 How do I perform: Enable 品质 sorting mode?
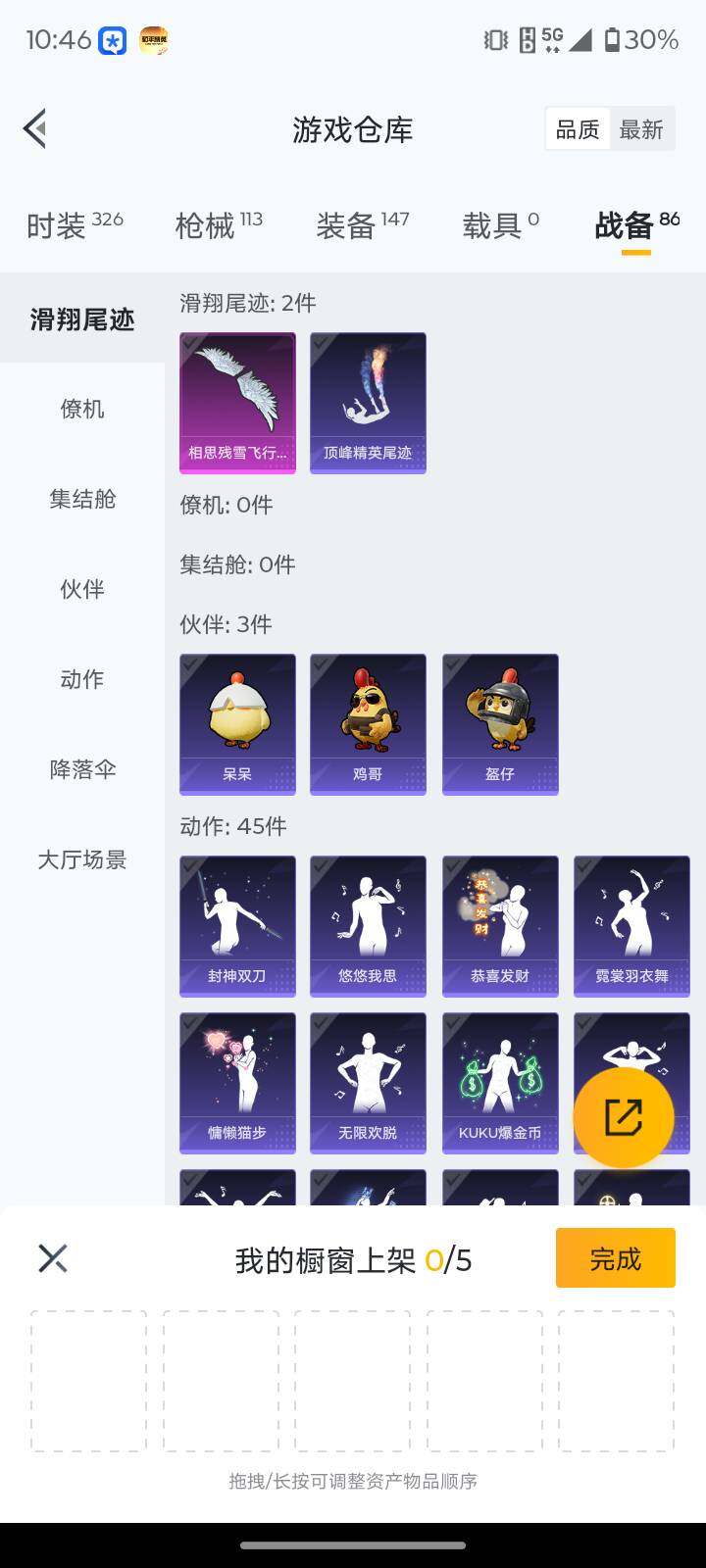[x=578, y=128]
